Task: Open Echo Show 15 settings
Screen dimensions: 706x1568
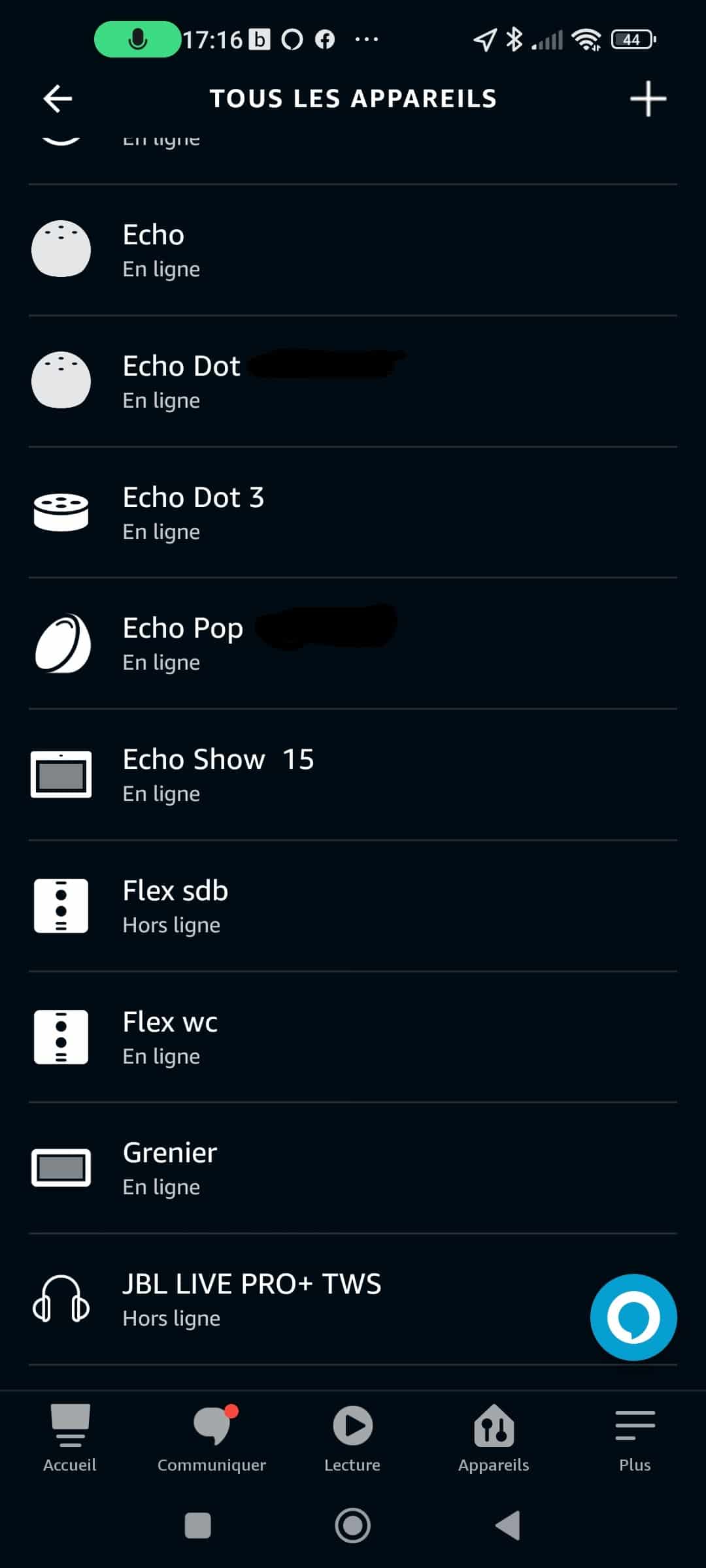Action: (x=353, y=775)
